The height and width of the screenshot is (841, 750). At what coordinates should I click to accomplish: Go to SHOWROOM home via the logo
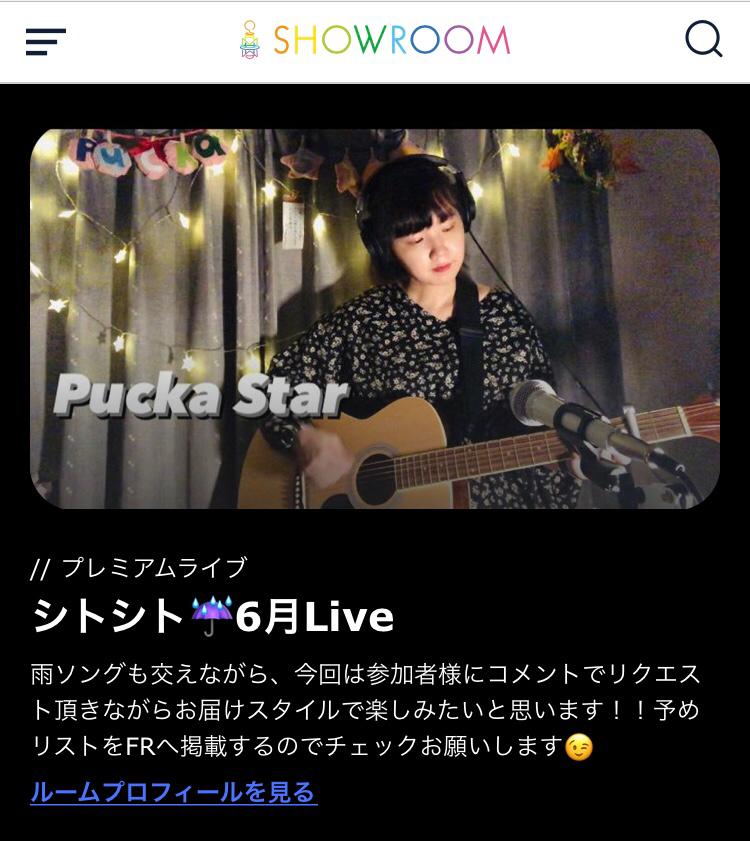(x=376, y=40)
